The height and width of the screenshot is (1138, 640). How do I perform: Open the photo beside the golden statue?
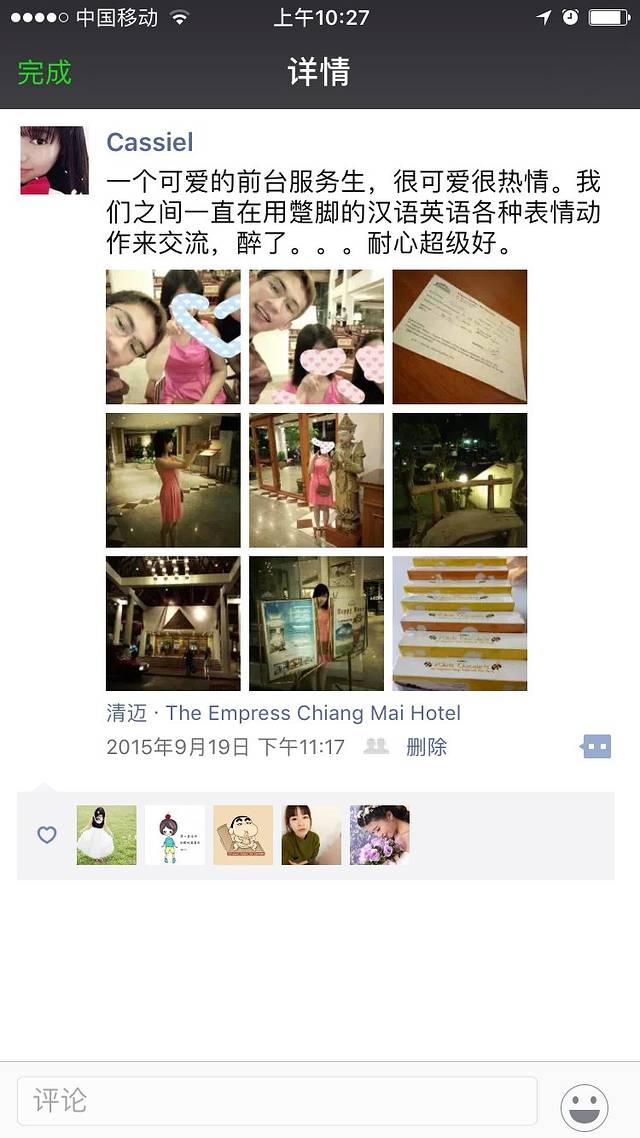(x=316, y=480)
